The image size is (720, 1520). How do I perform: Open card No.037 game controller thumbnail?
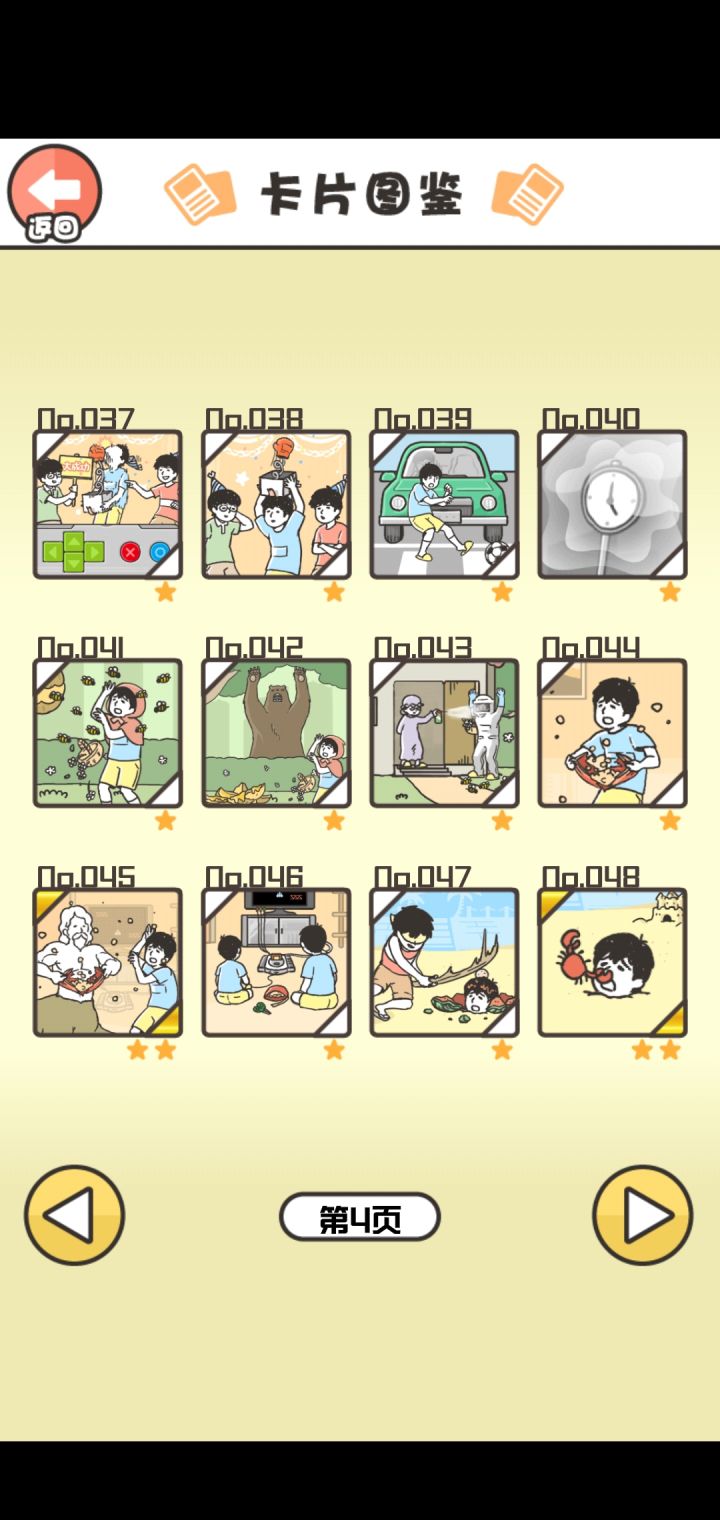coord(107,502)
